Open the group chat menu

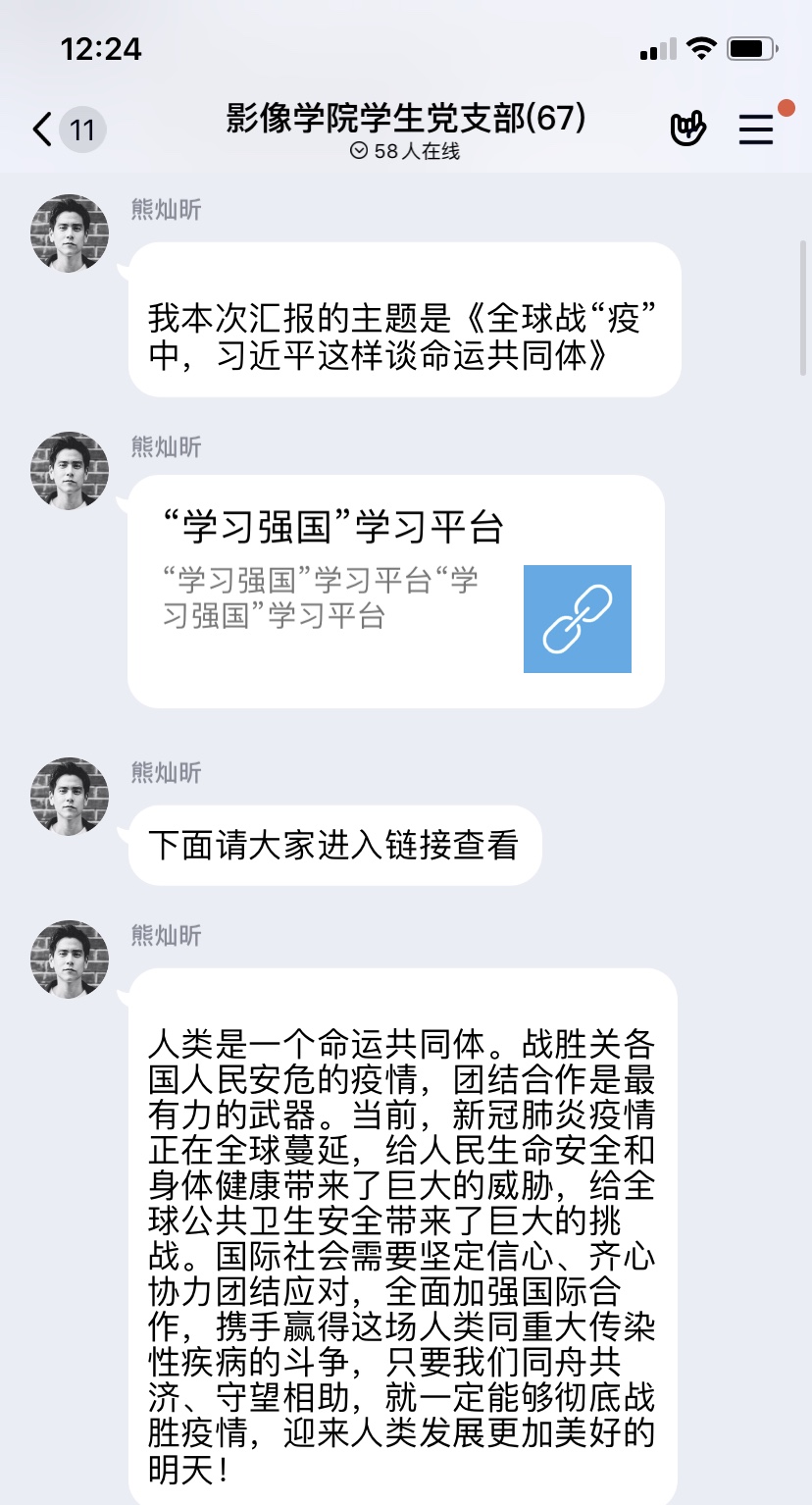756,129
